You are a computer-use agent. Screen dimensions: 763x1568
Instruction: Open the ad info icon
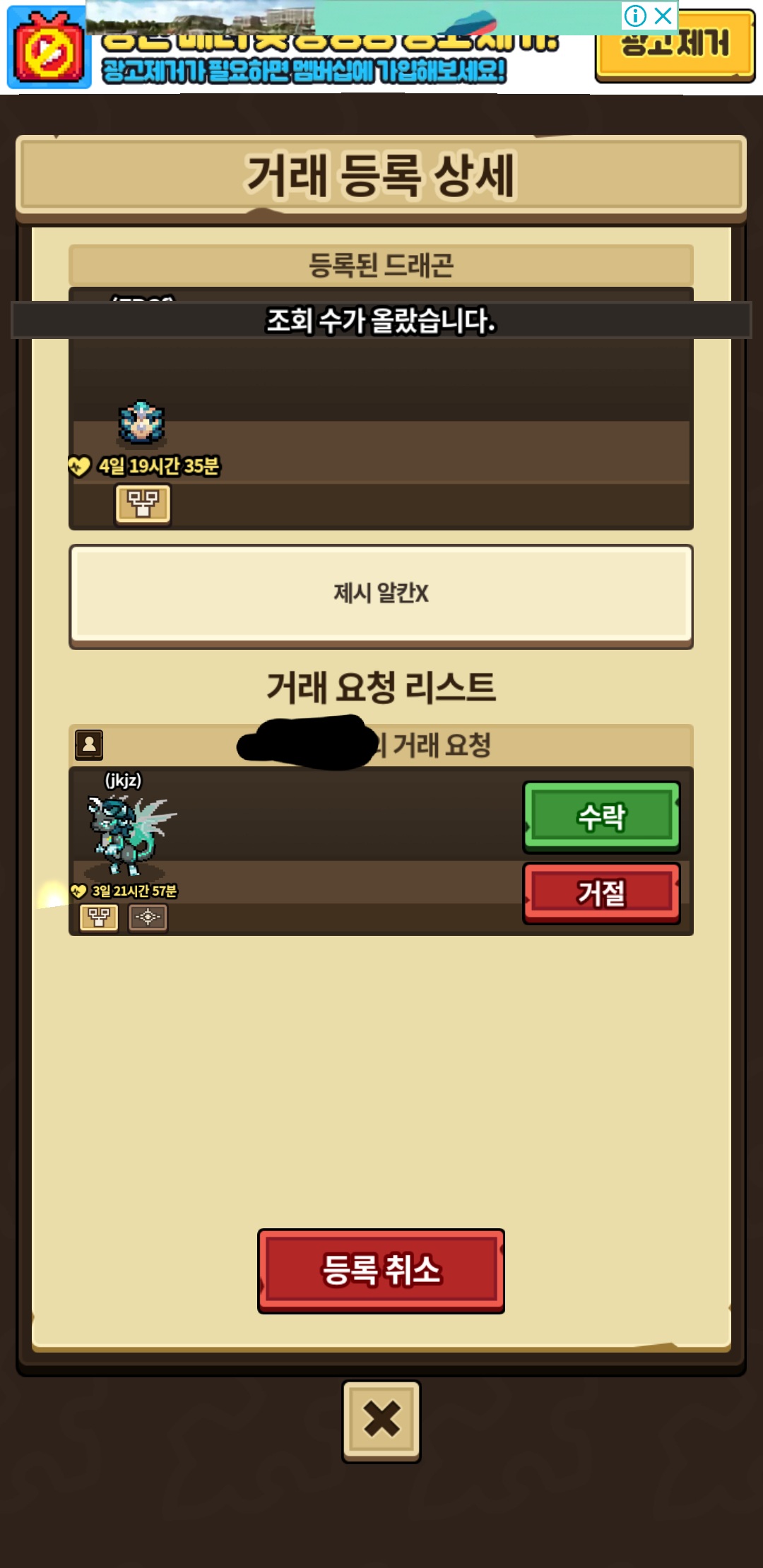tap(635, 16)
